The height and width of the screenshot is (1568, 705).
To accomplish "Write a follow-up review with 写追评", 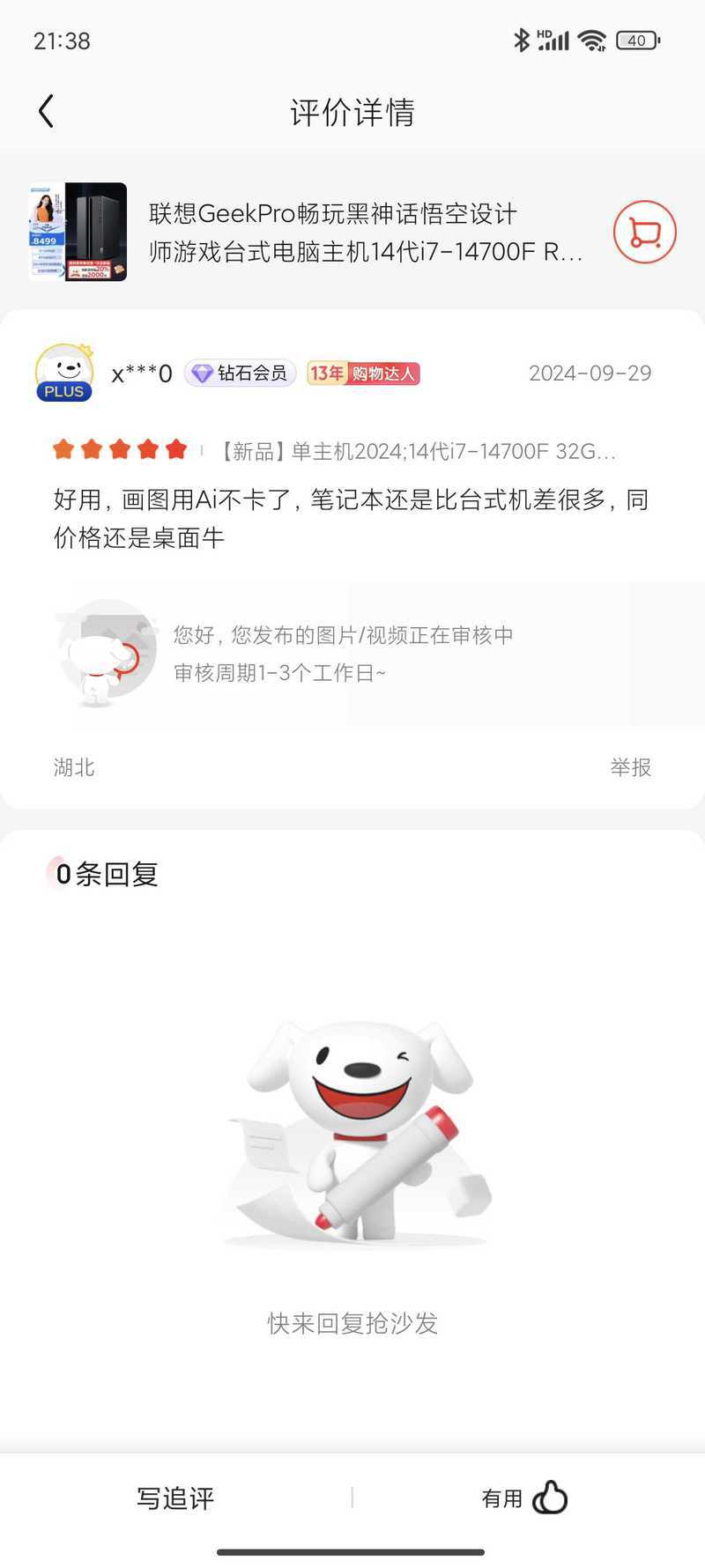I will (x=175, y=1498).
